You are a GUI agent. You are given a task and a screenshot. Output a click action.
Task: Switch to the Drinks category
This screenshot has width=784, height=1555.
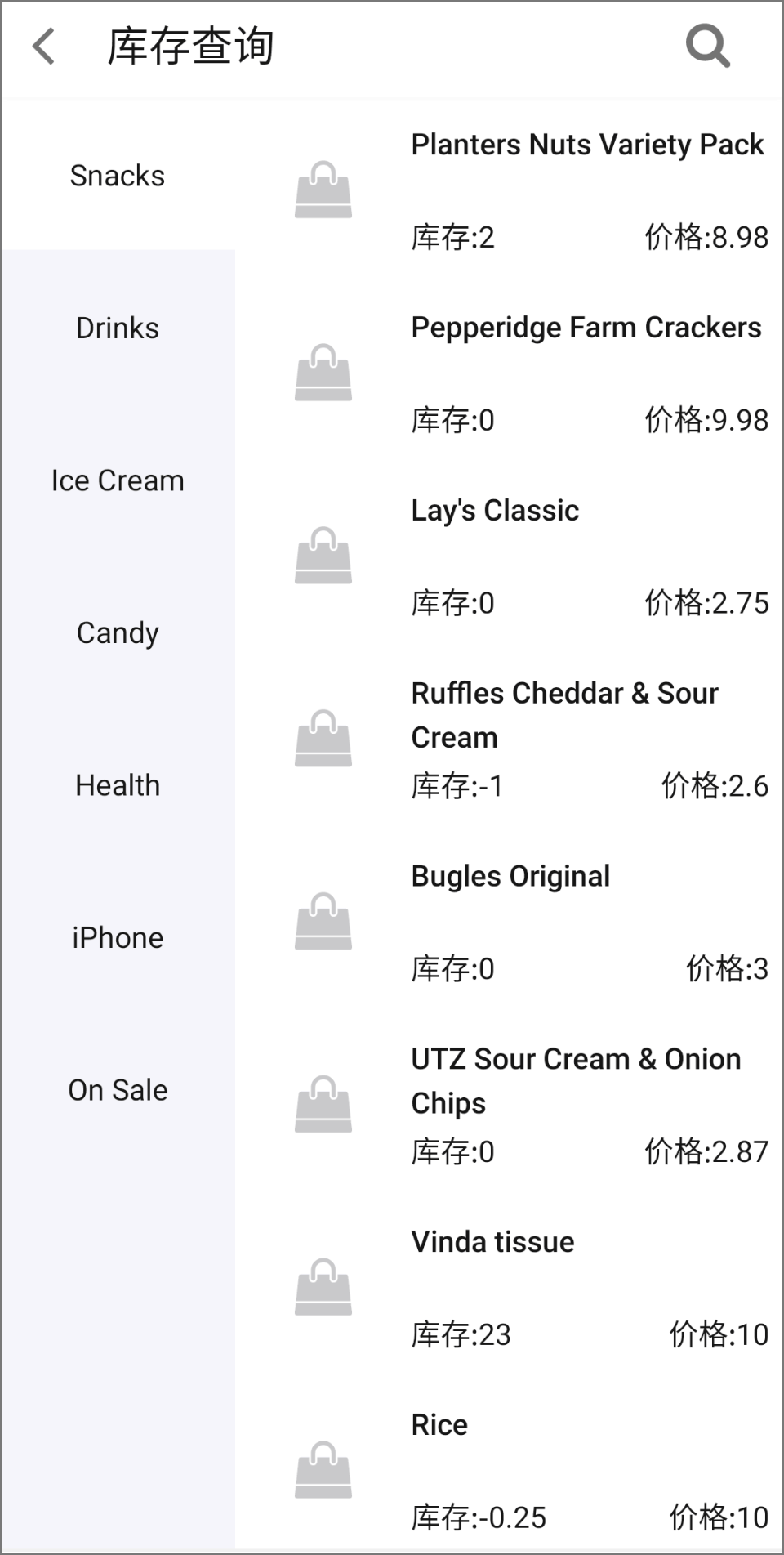pos(118,328)
